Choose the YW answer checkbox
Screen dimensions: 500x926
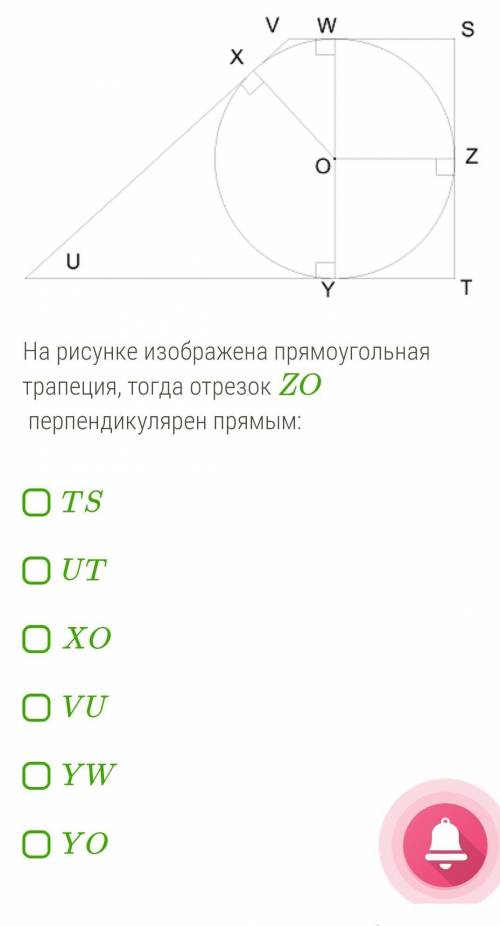coord(36,775)
